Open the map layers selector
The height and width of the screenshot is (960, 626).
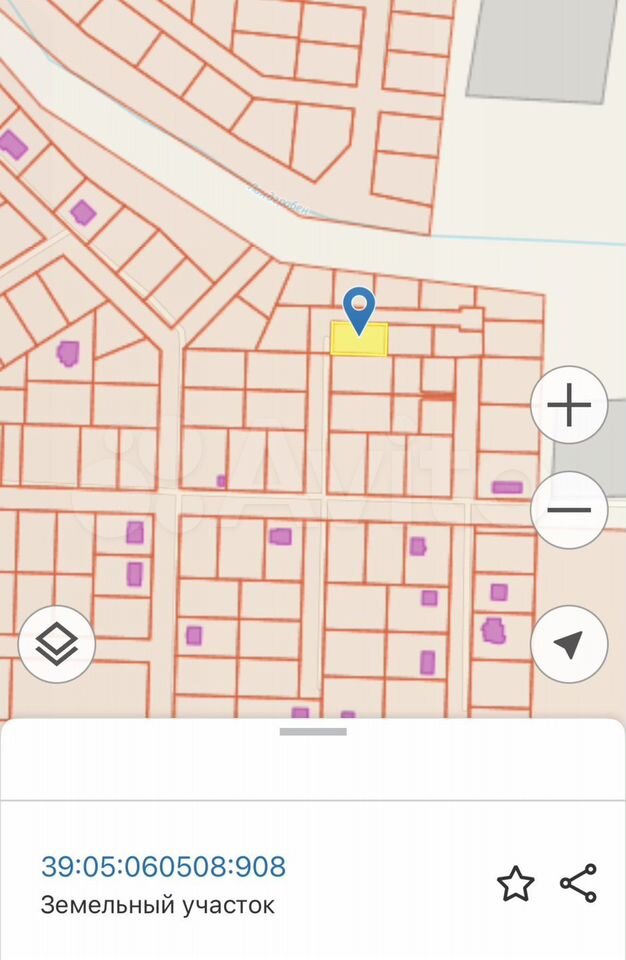[57, 644]
